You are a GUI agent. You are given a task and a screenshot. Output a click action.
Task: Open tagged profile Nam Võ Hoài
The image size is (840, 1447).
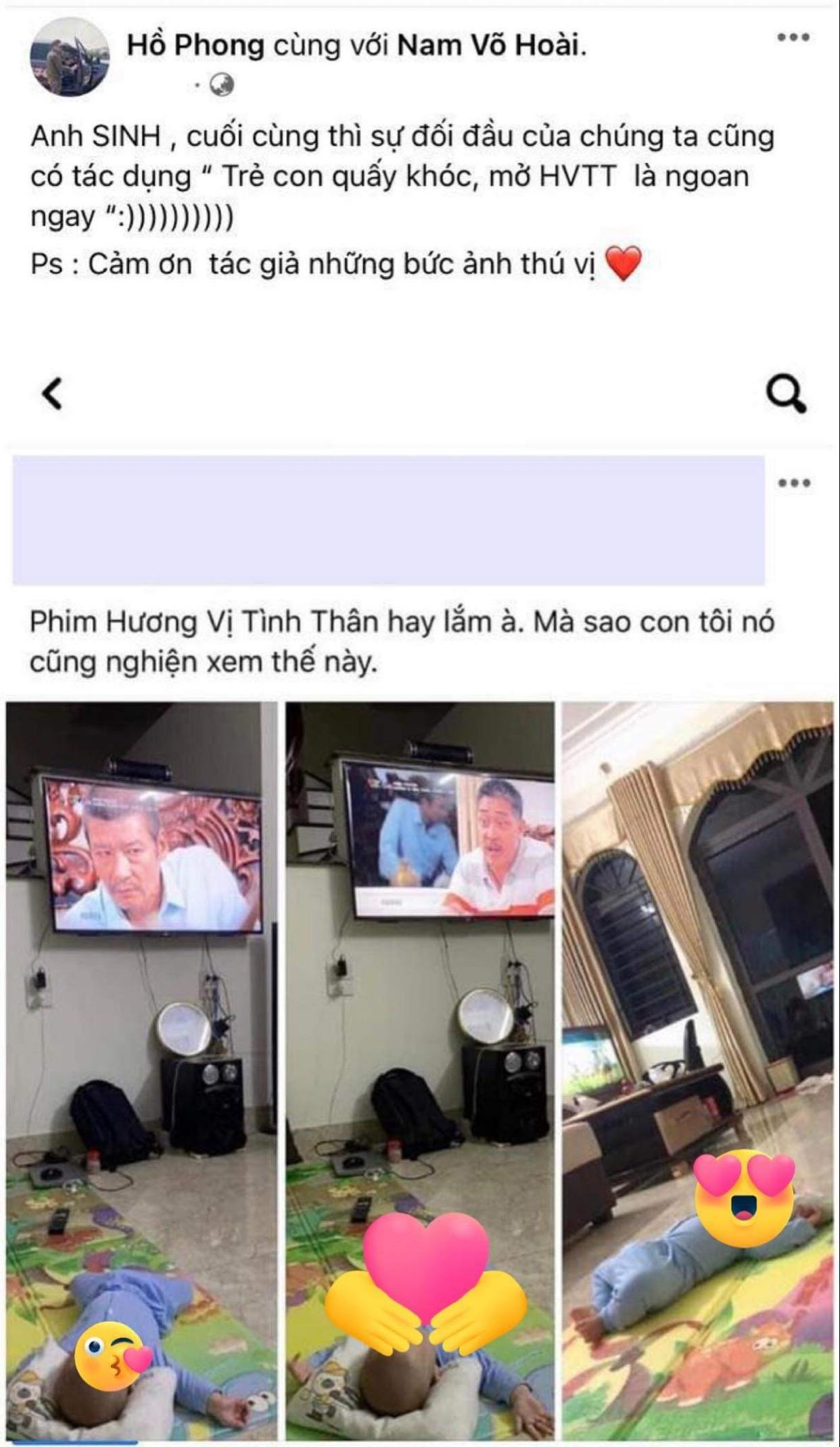pyautogui.click(x=489, y=46)
